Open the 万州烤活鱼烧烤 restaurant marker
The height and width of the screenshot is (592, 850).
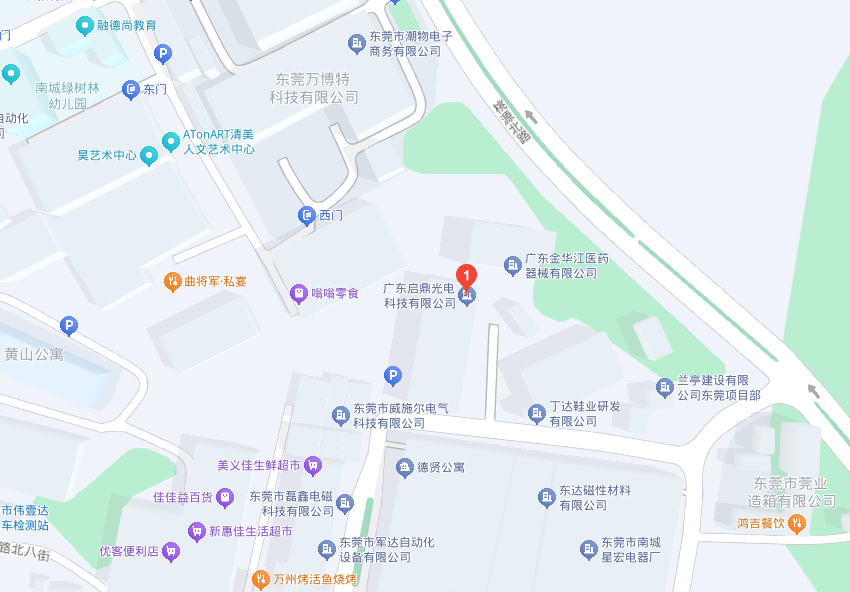pos(261,579)
